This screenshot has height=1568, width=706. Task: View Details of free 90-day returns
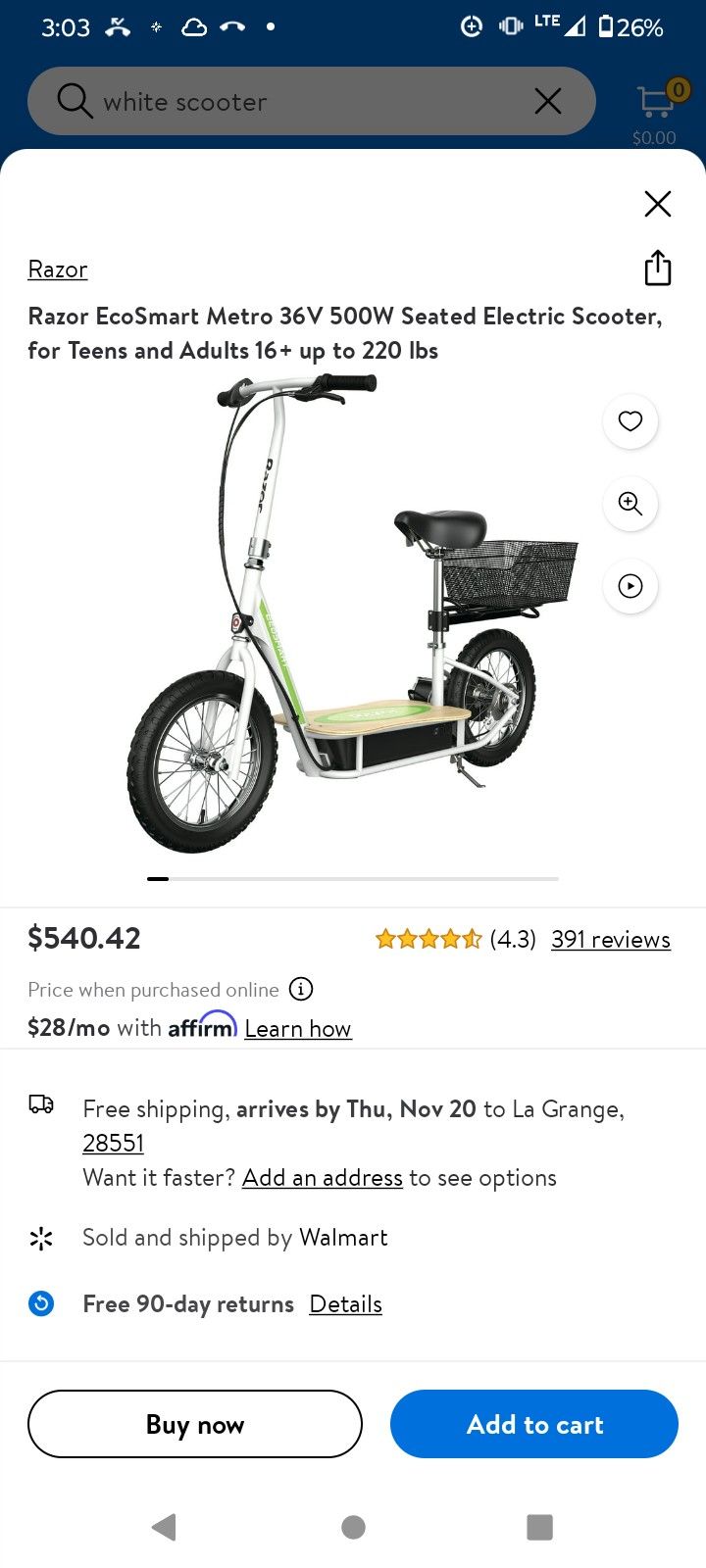[x=345, y=1303]
